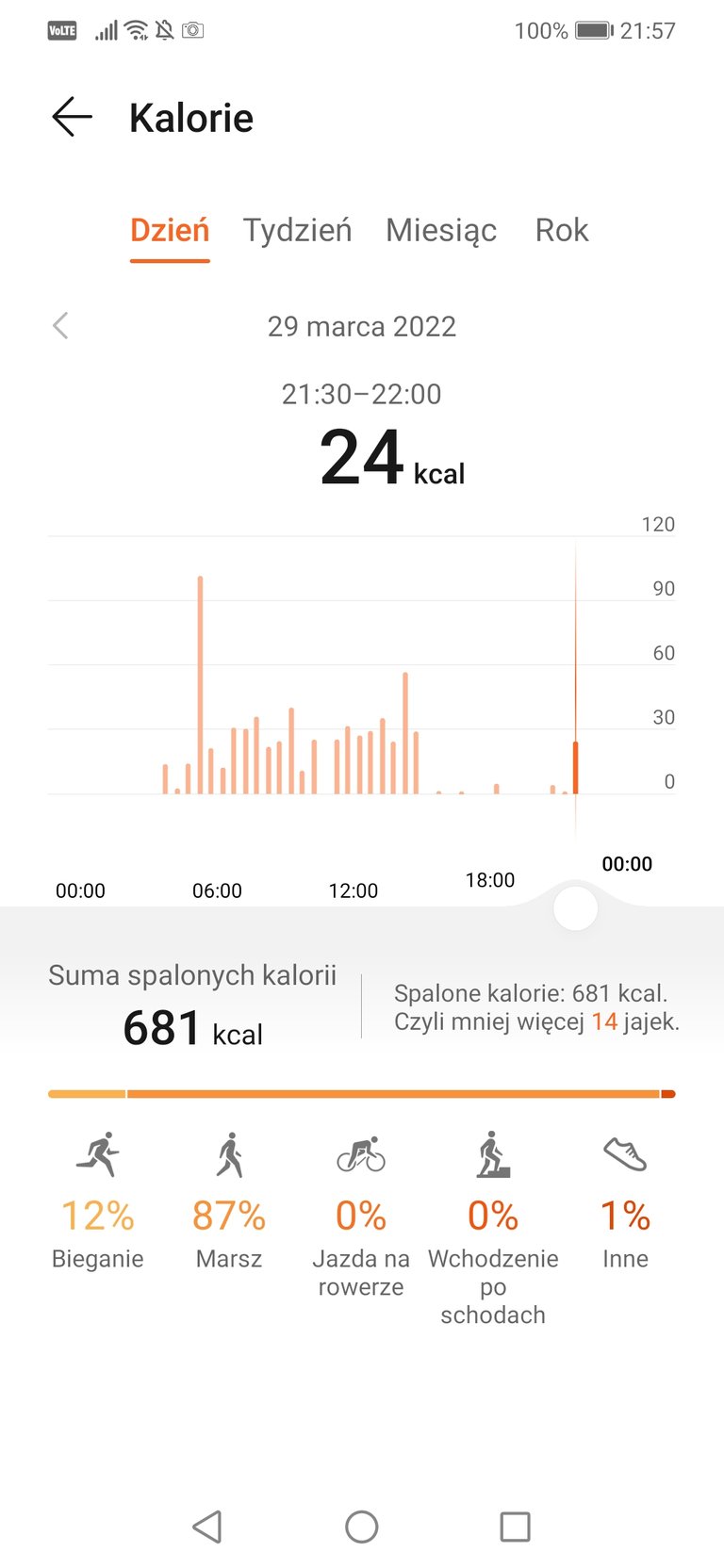Go back from the Kalorie screen
Viewport: 724px width, 1568px height.
pyautogui.click(x=72, y=118)
